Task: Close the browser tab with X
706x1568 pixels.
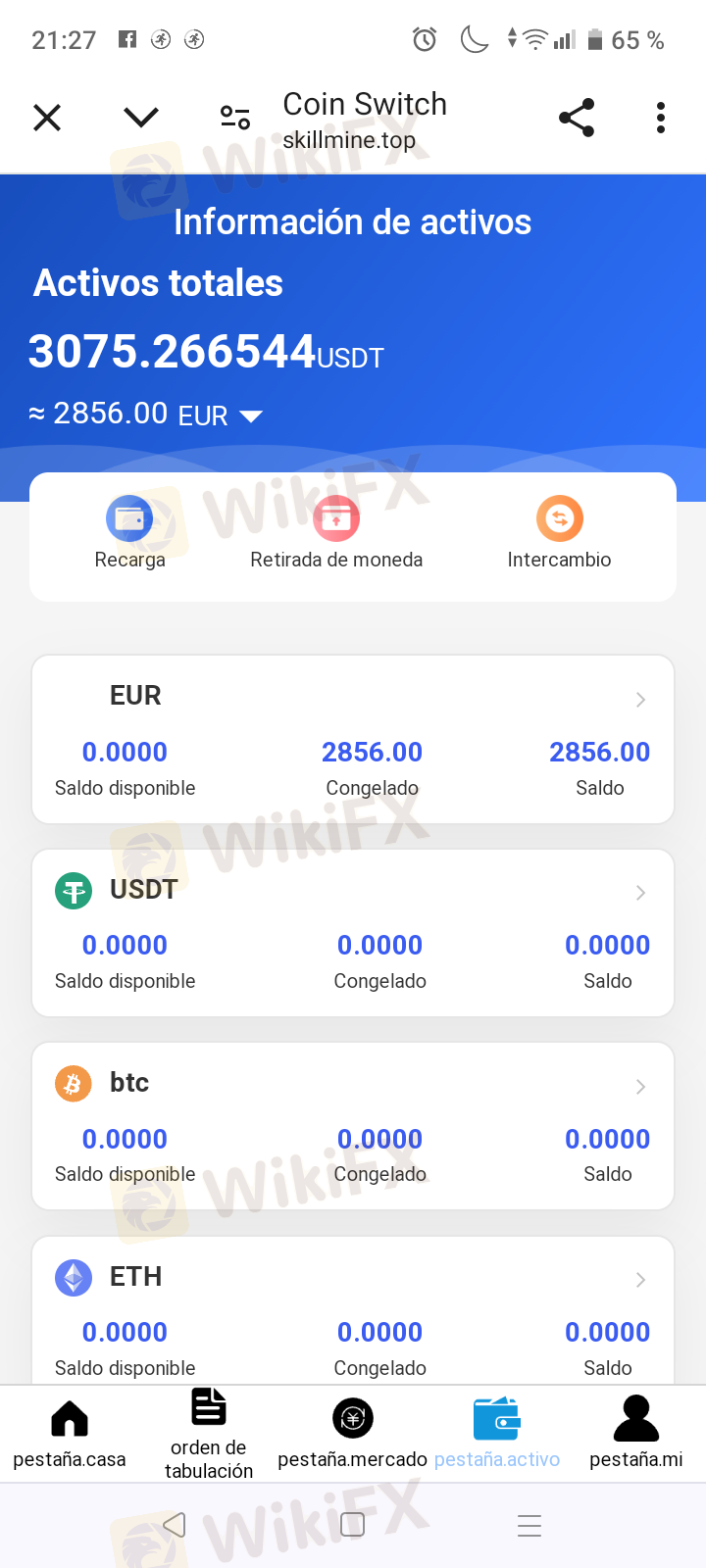Action: [x=47, y=118]
